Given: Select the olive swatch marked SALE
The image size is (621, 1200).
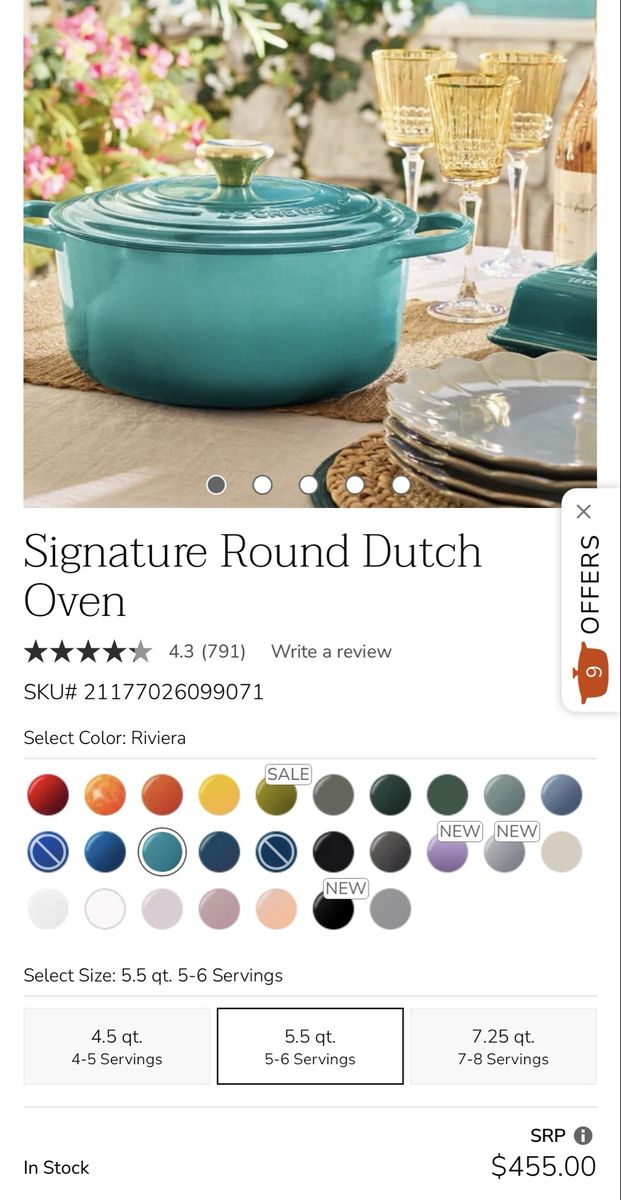Looking at the screenshot, I should click(x=276, y=795).
